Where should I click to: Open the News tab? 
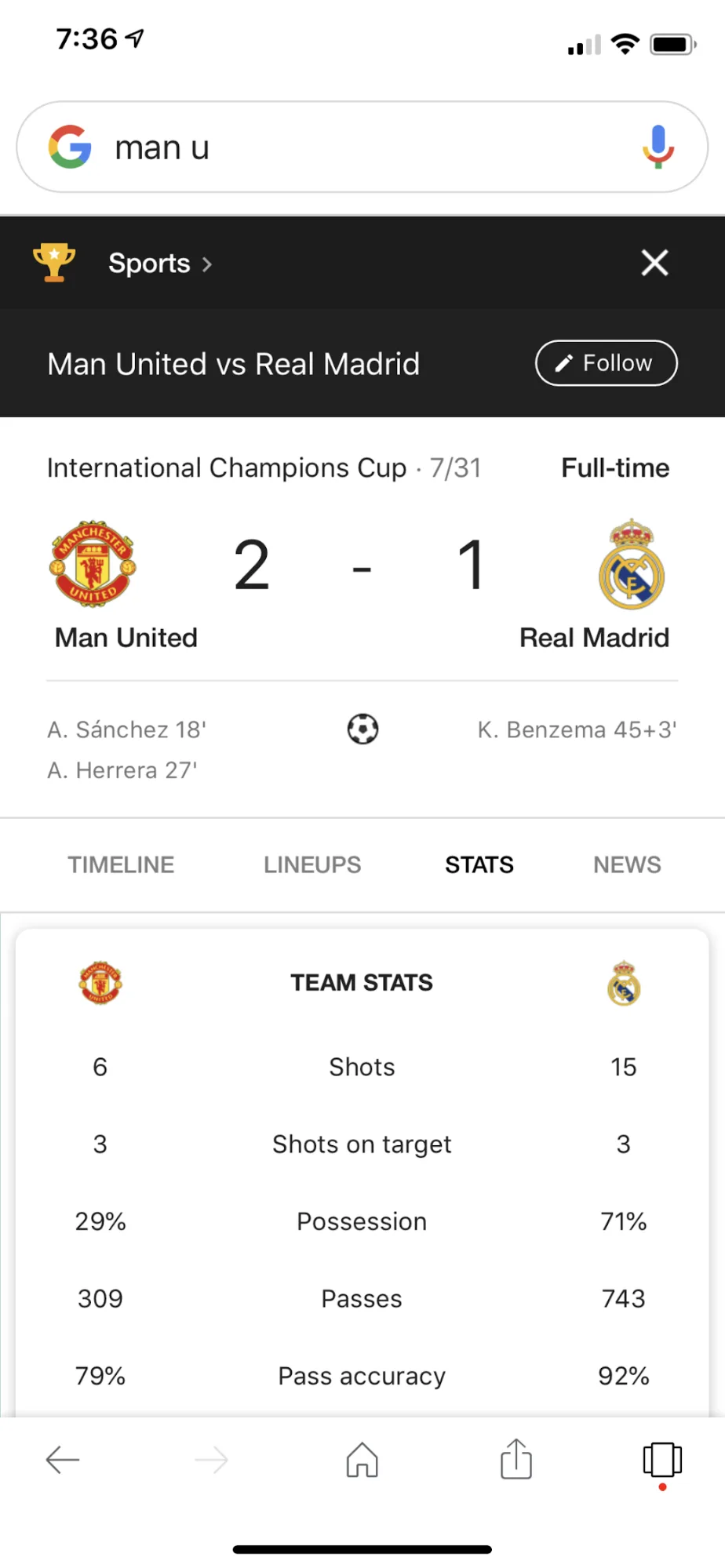click(x=627, y=864)
